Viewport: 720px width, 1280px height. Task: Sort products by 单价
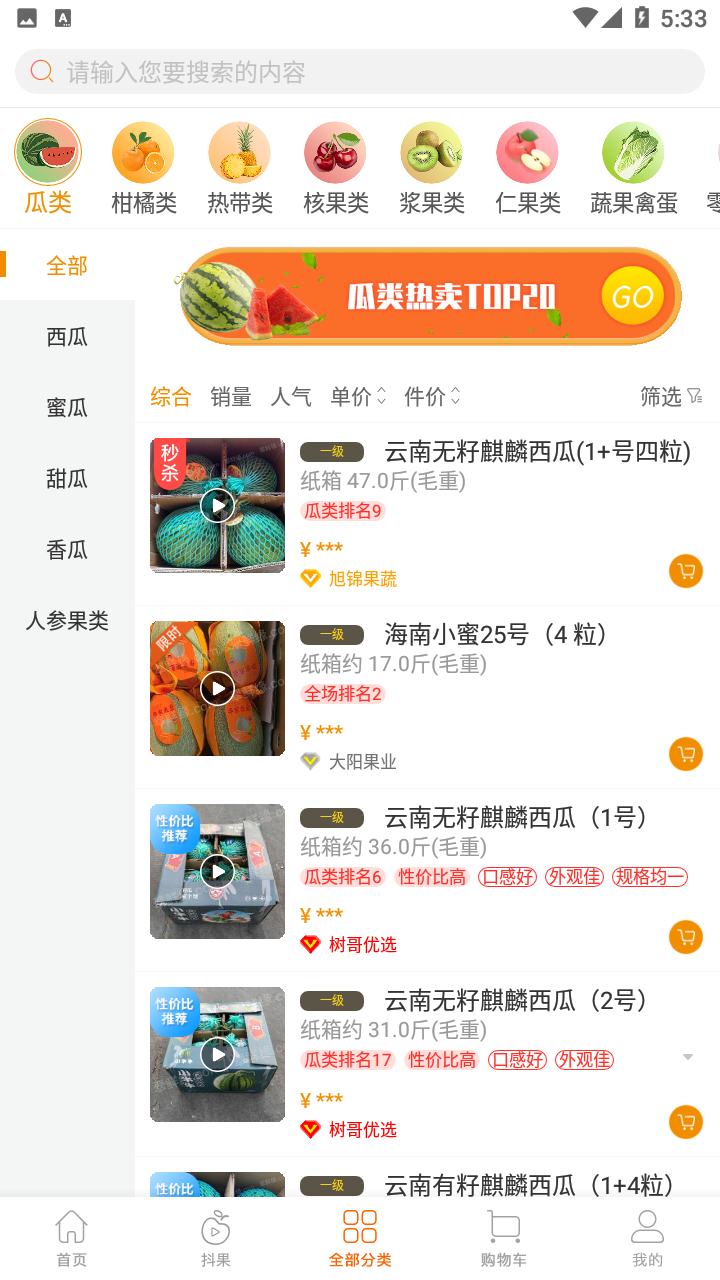[357, 397]
